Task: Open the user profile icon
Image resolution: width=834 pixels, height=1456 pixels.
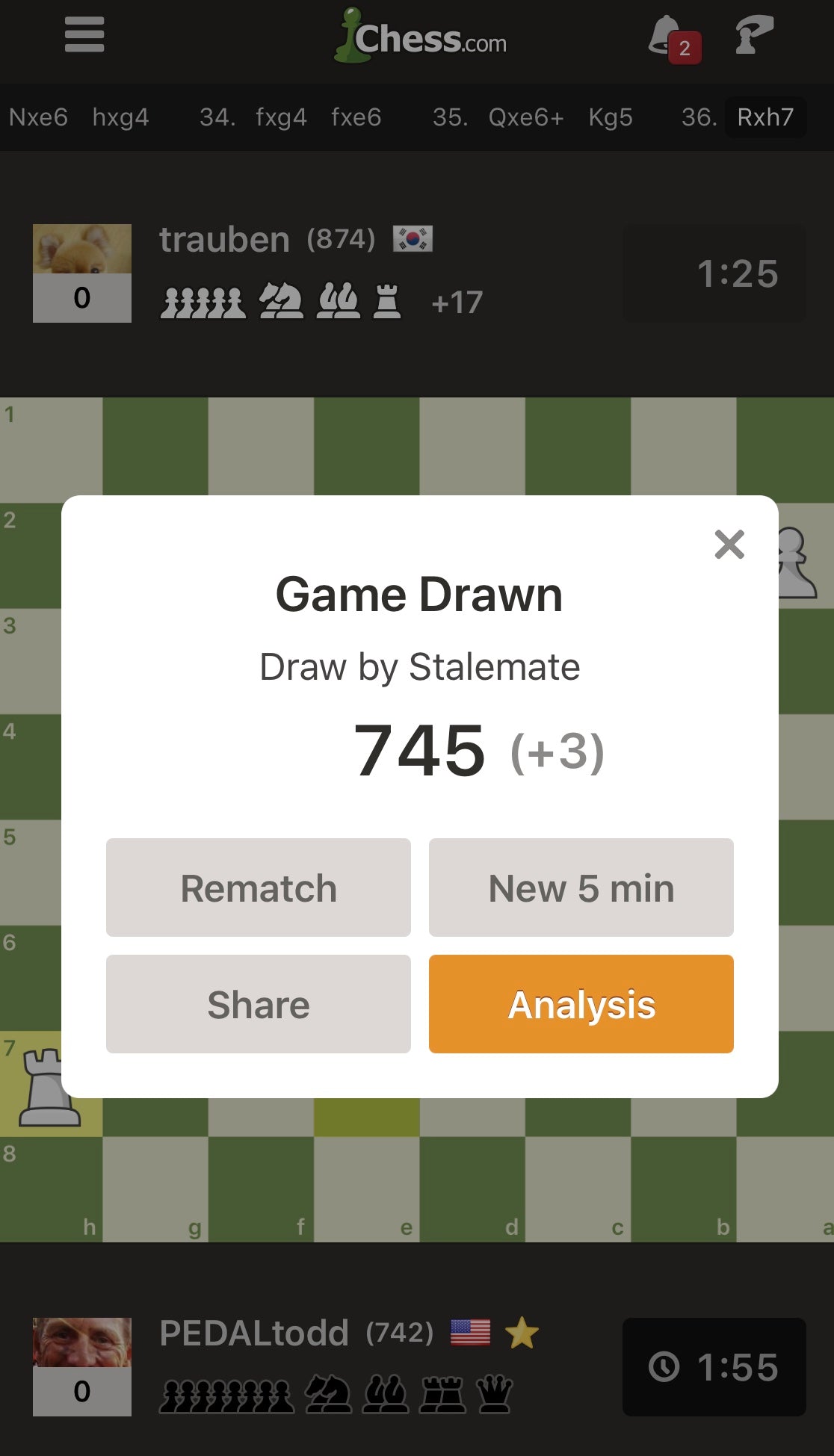Action: (x=753, y=35)
